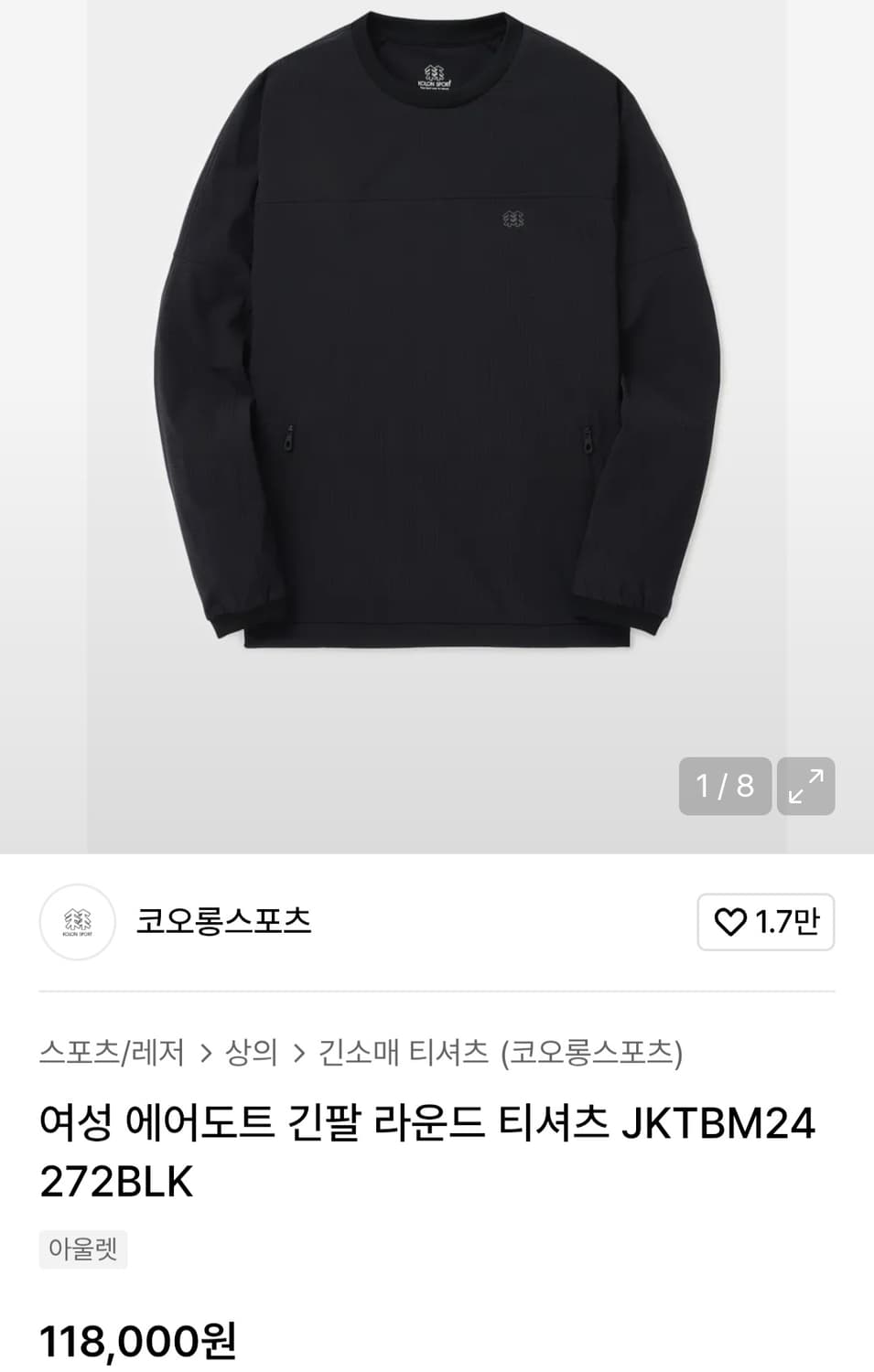874x1372 pixels.
Task: Click the image counter showing 1/8
Action: click(x=724, y=786)
